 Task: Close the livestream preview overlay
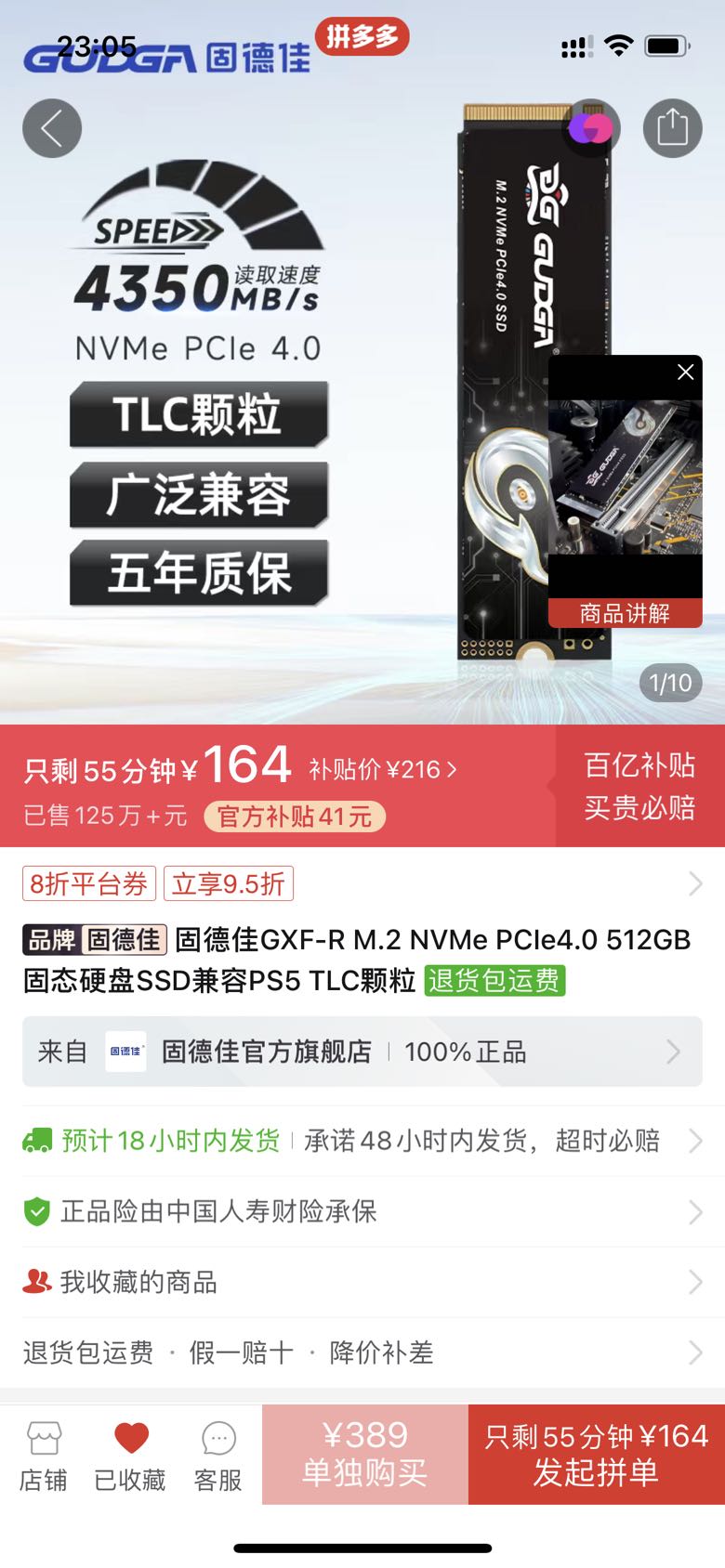(686, 371)
